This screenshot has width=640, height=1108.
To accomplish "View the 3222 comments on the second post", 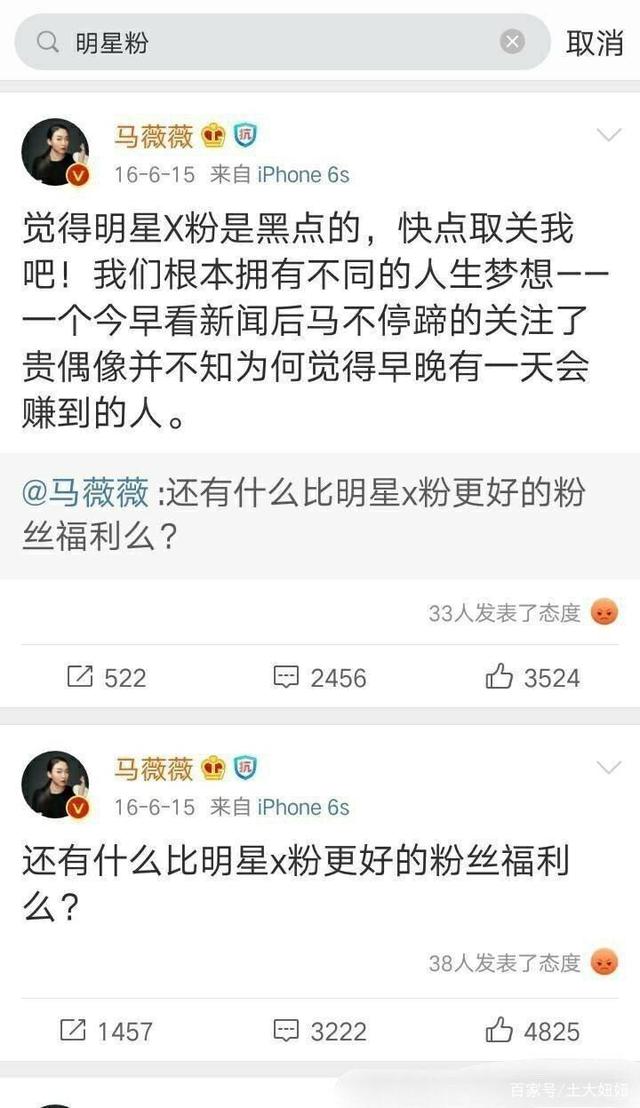I will [x=320, y=1030].
